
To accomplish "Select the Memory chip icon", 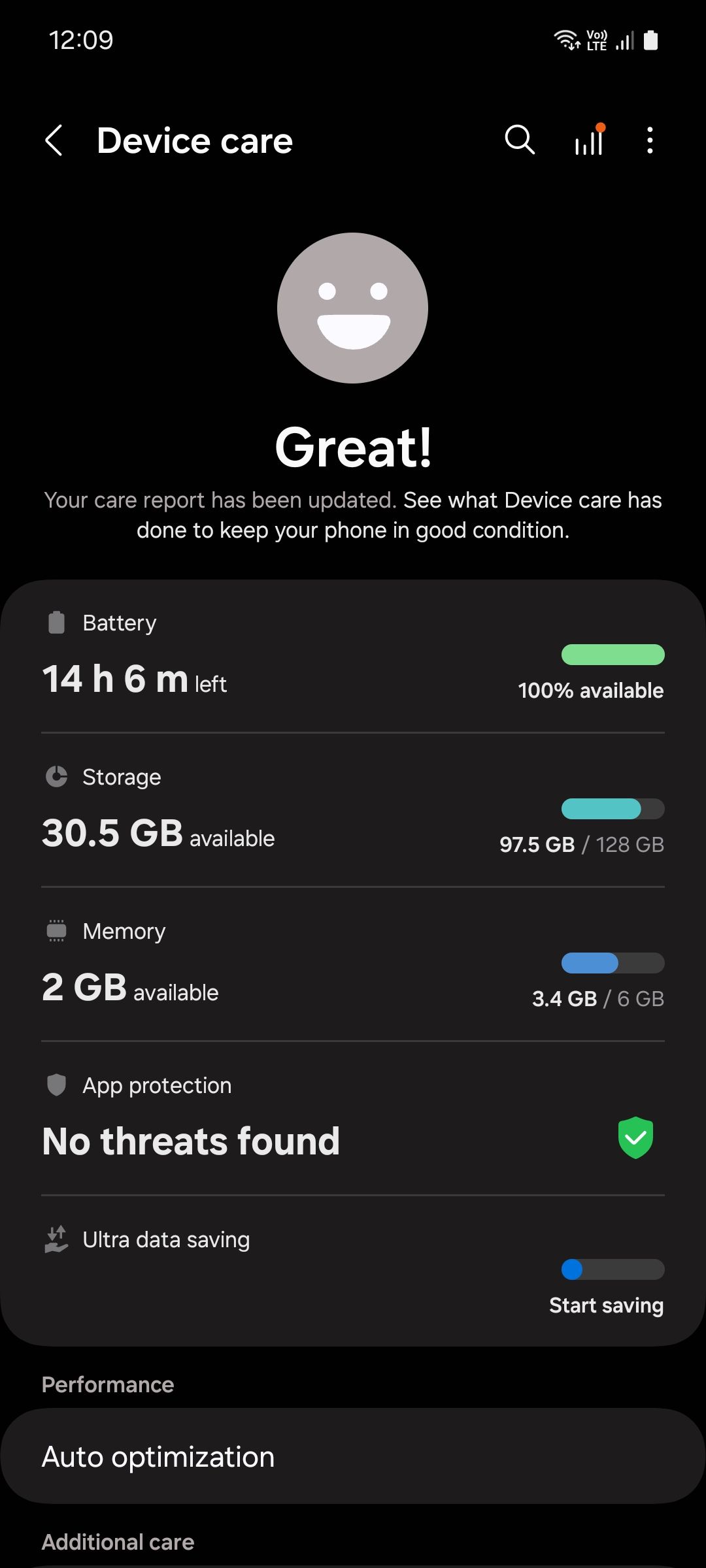I will click(x=56, y=930).
